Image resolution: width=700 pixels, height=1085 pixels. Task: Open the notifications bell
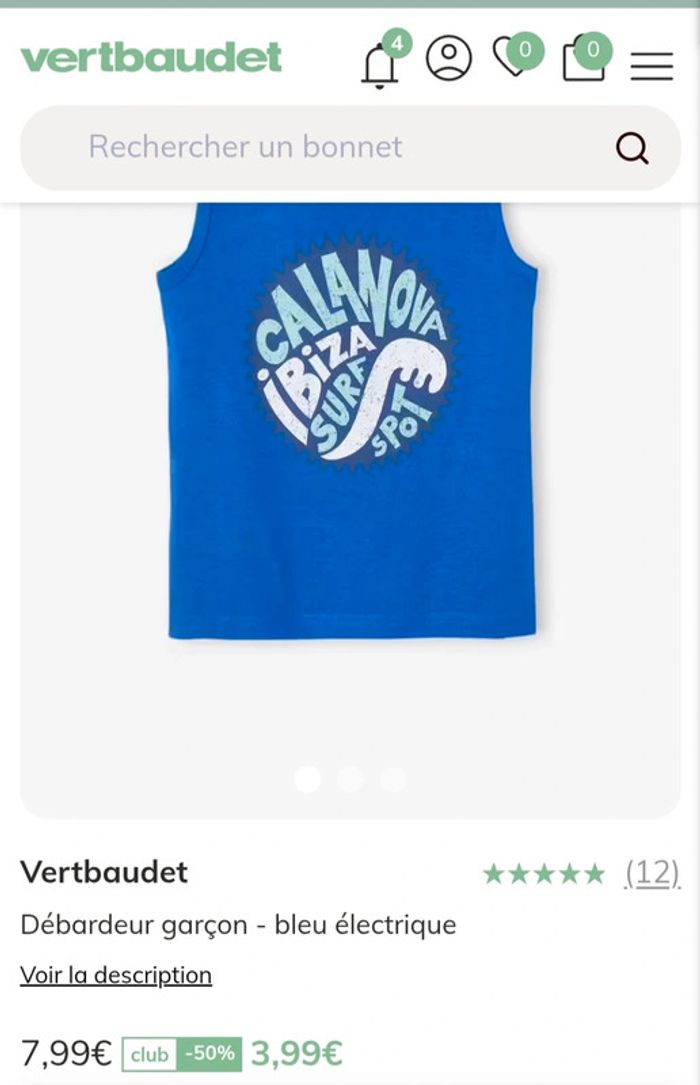(x=379, y=65)
